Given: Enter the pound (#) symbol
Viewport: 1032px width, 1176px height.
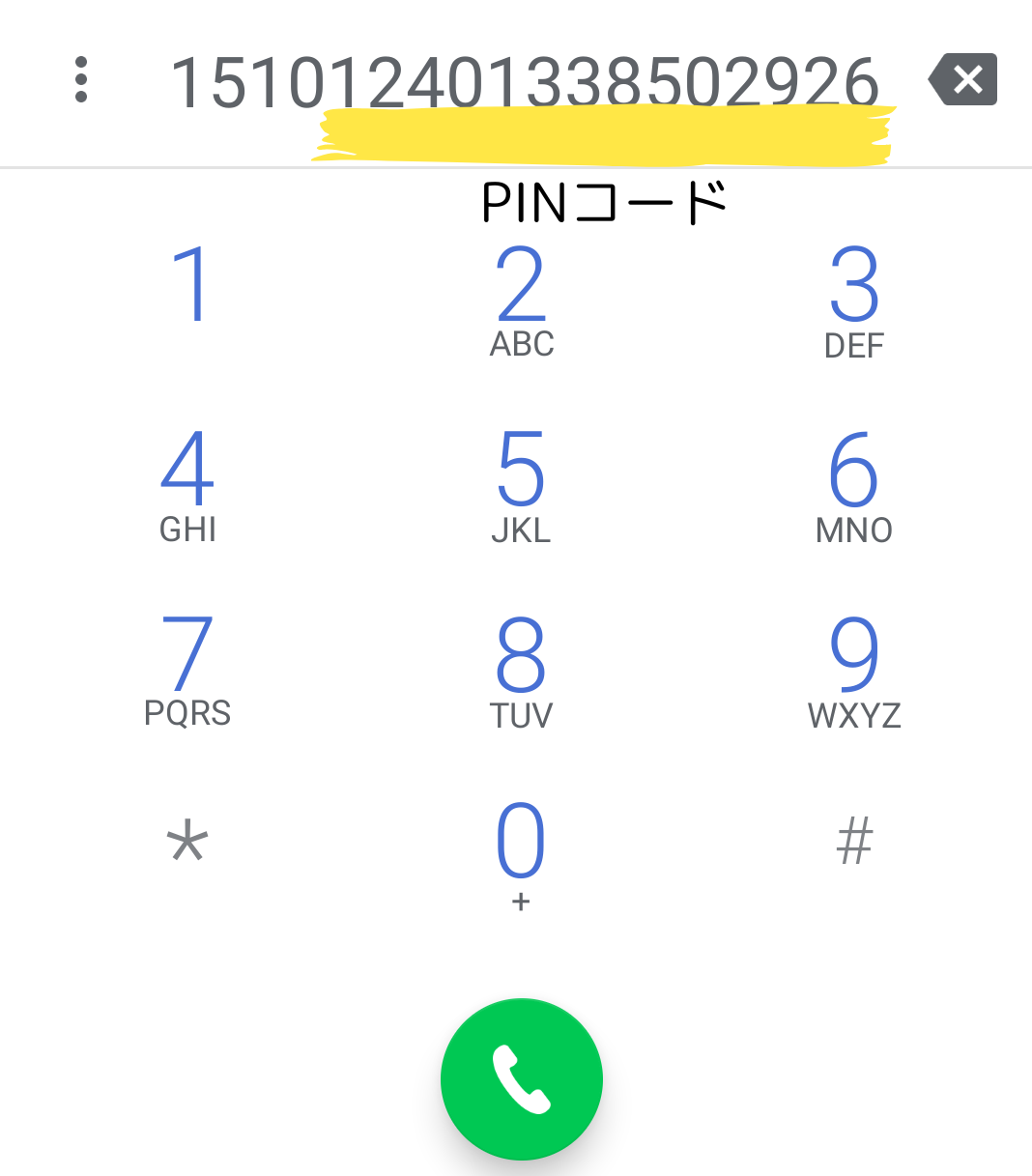Looking at the screenshot, I should (x=854, y=841).
